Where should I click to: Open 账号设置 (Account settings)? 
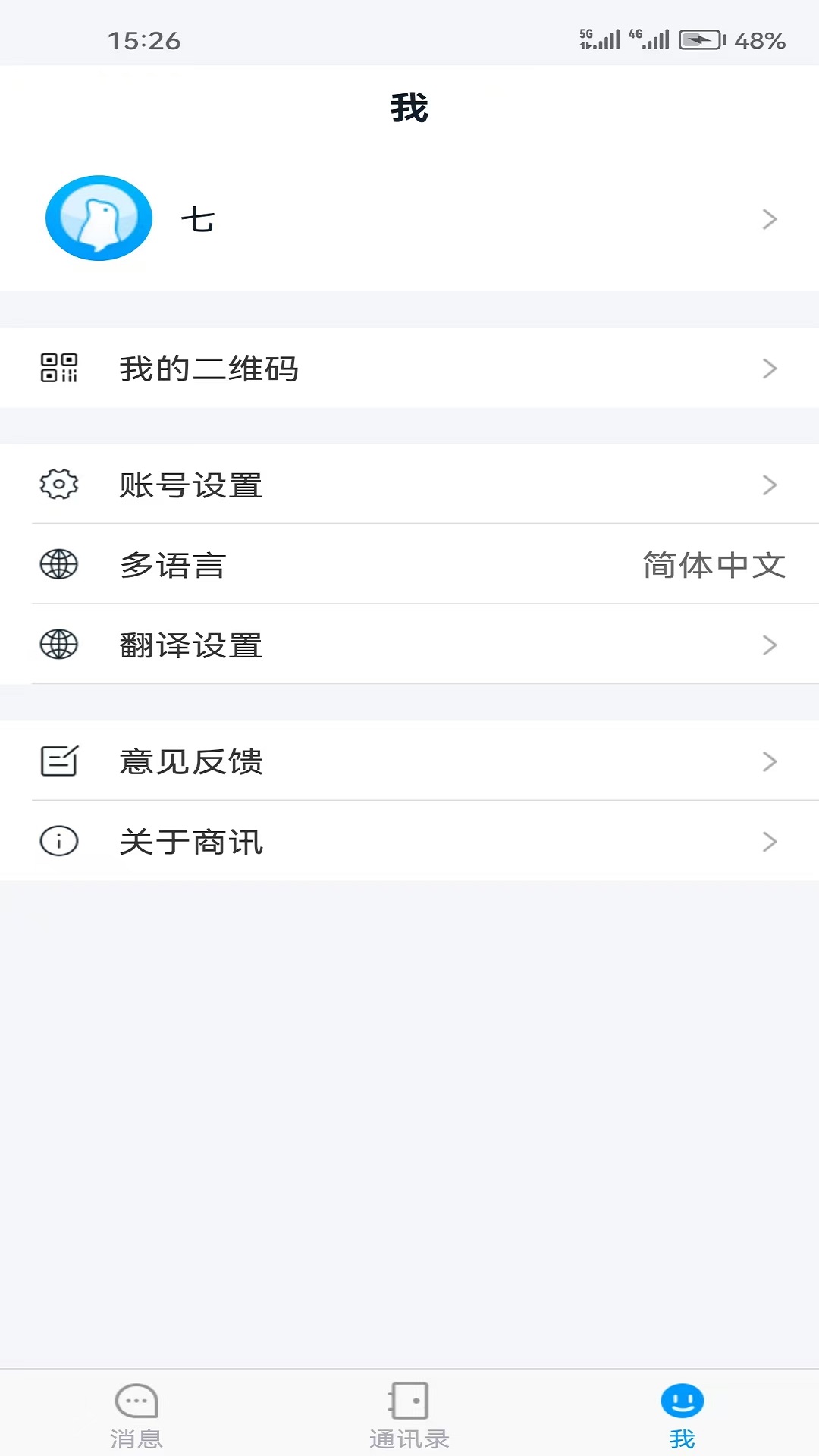point(409,485)
